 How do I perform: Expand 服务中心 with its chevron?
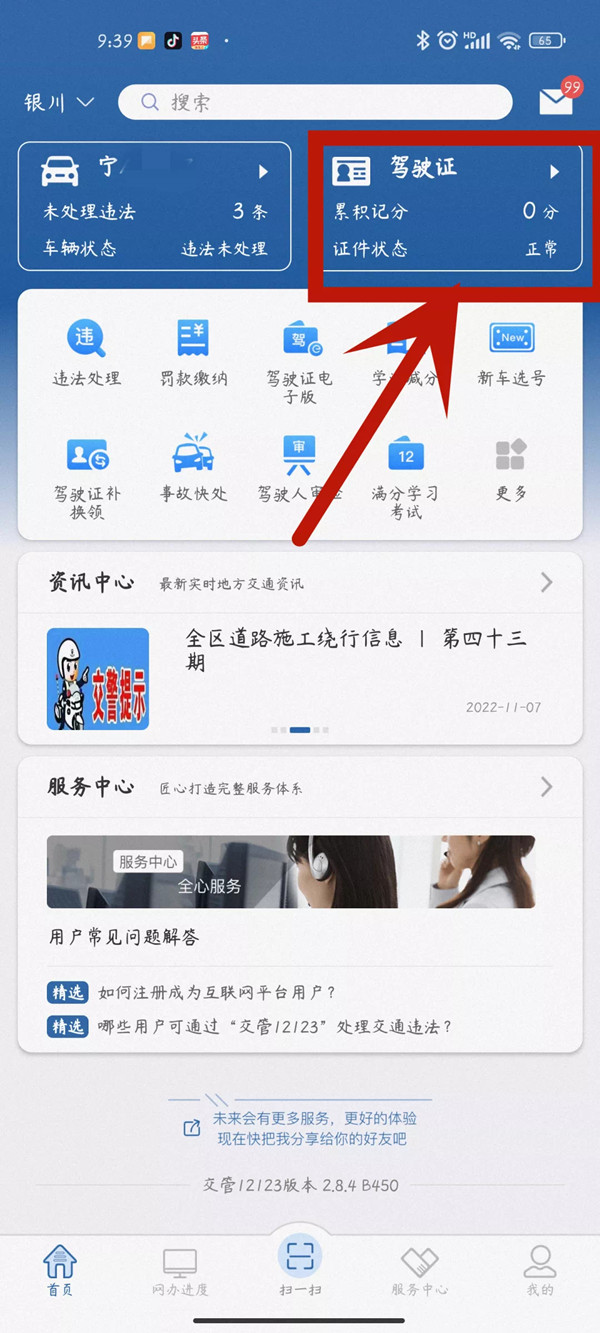(x=546, y=787)
